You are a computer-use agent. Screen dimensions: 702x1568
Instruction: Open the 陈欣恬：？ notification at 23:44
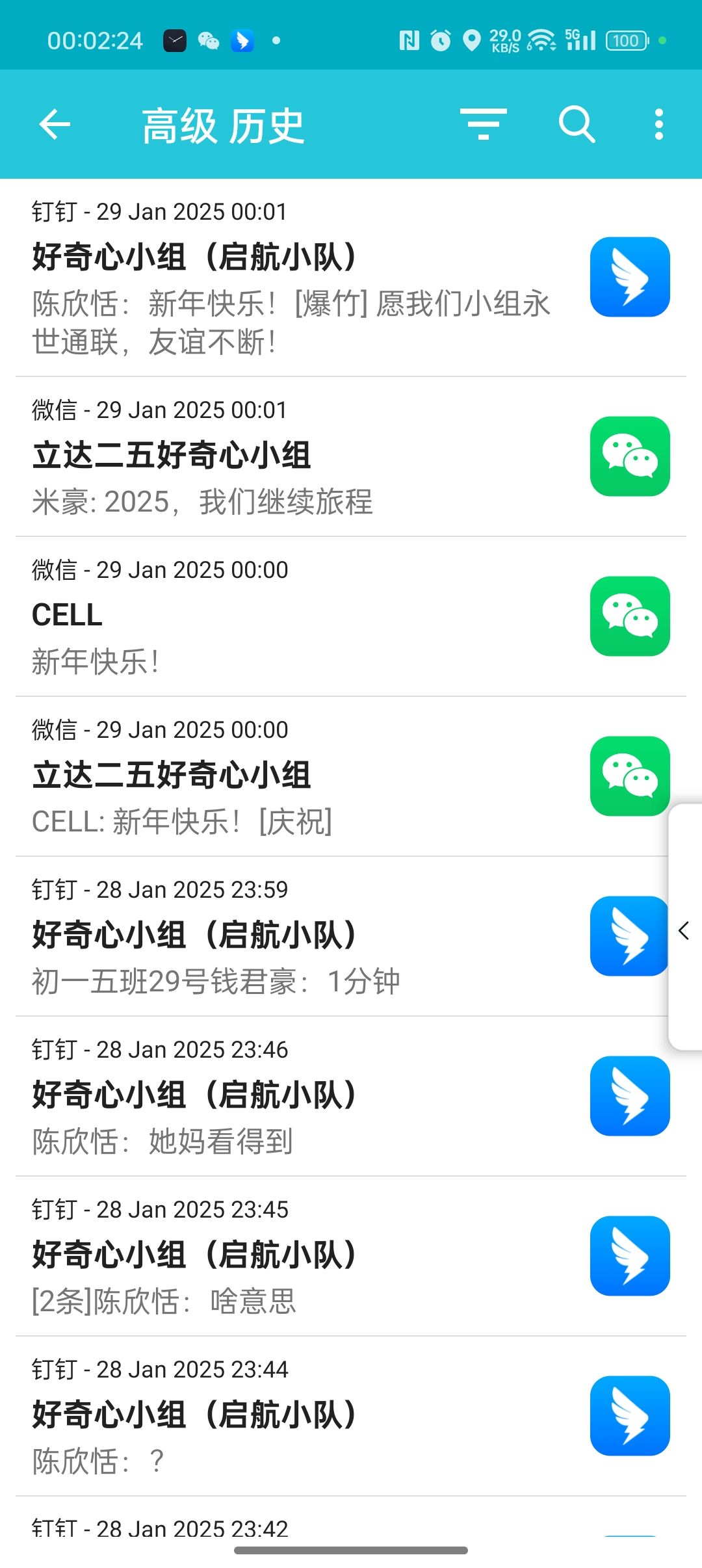click(x=292, y=1416)
